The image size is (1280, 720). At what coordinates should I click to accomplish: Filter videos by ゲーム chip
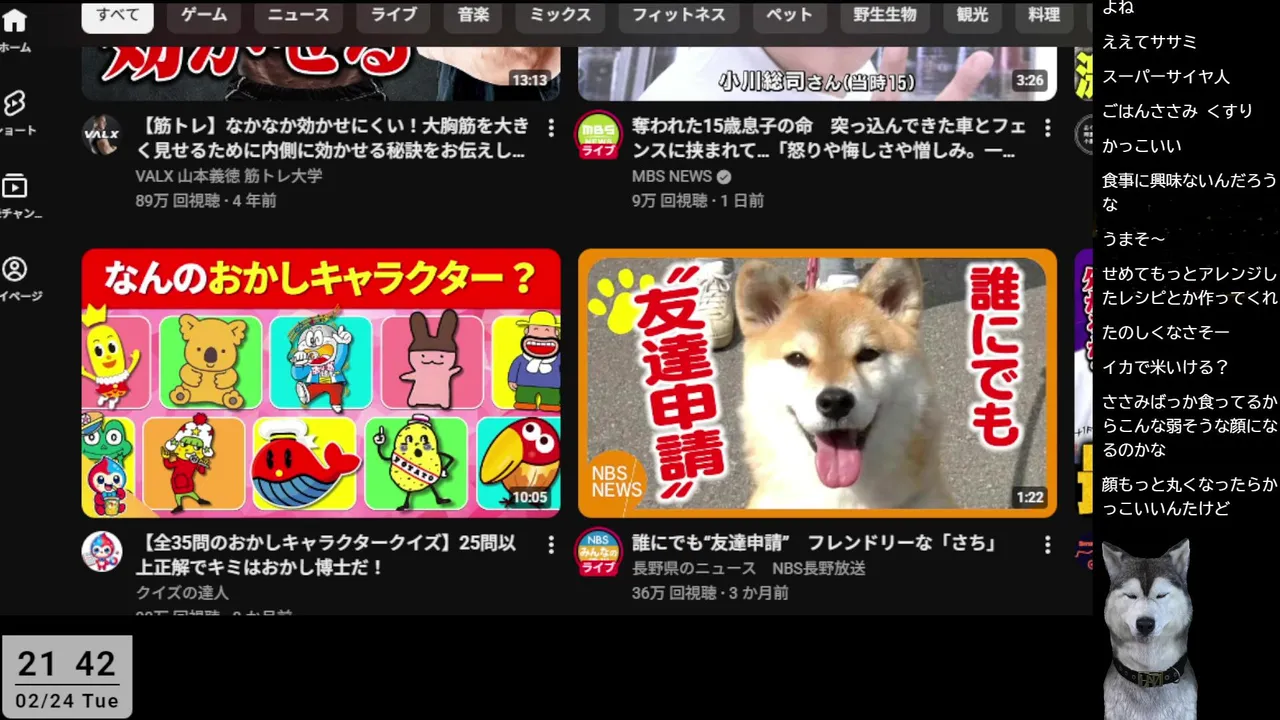[204, 15]
